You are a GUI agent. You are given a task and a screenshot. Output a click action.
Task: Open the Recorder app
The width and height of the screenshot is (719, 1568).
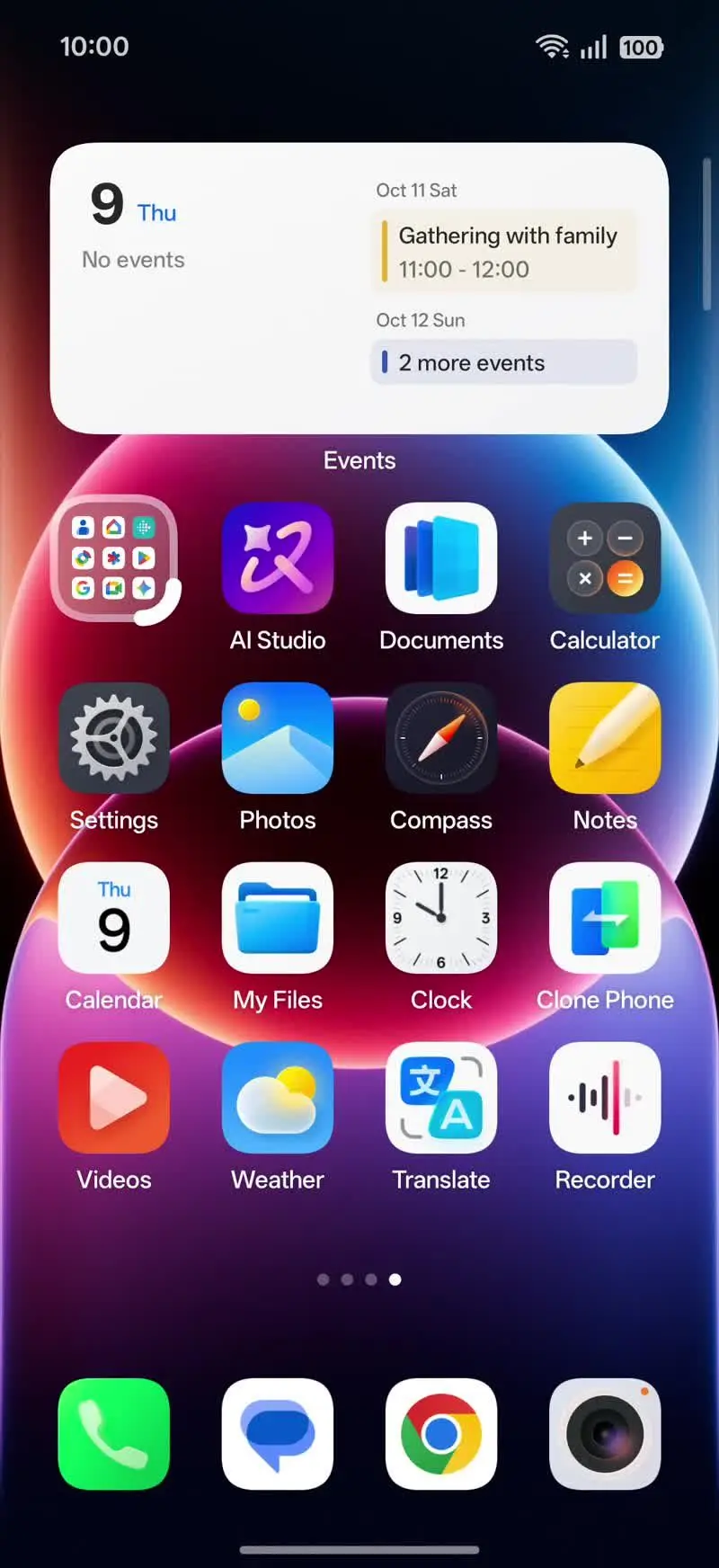coord(605,1098)
